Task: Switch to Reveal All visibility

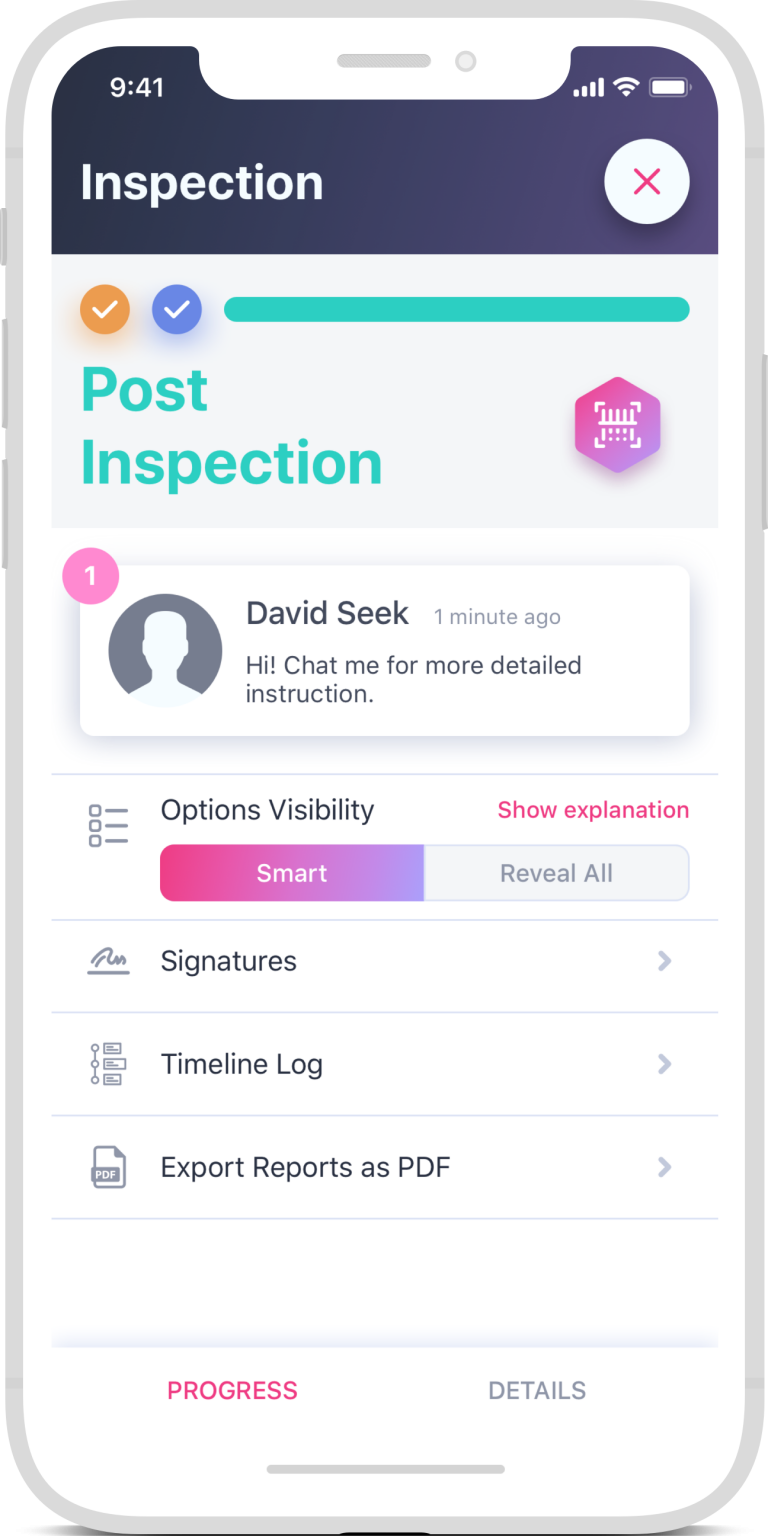Action: coord(557,873)
